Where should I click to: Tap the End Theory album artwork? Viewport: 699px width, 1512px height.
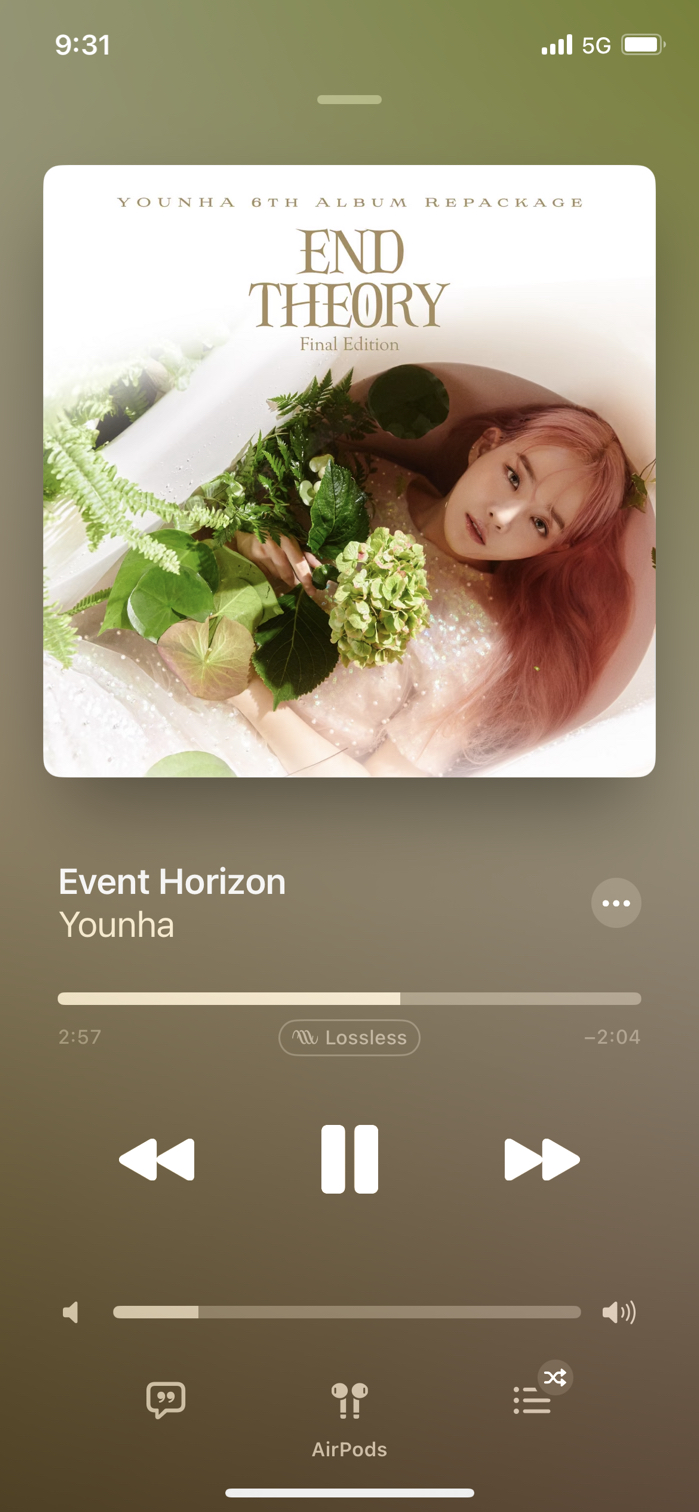click(349, 471)
